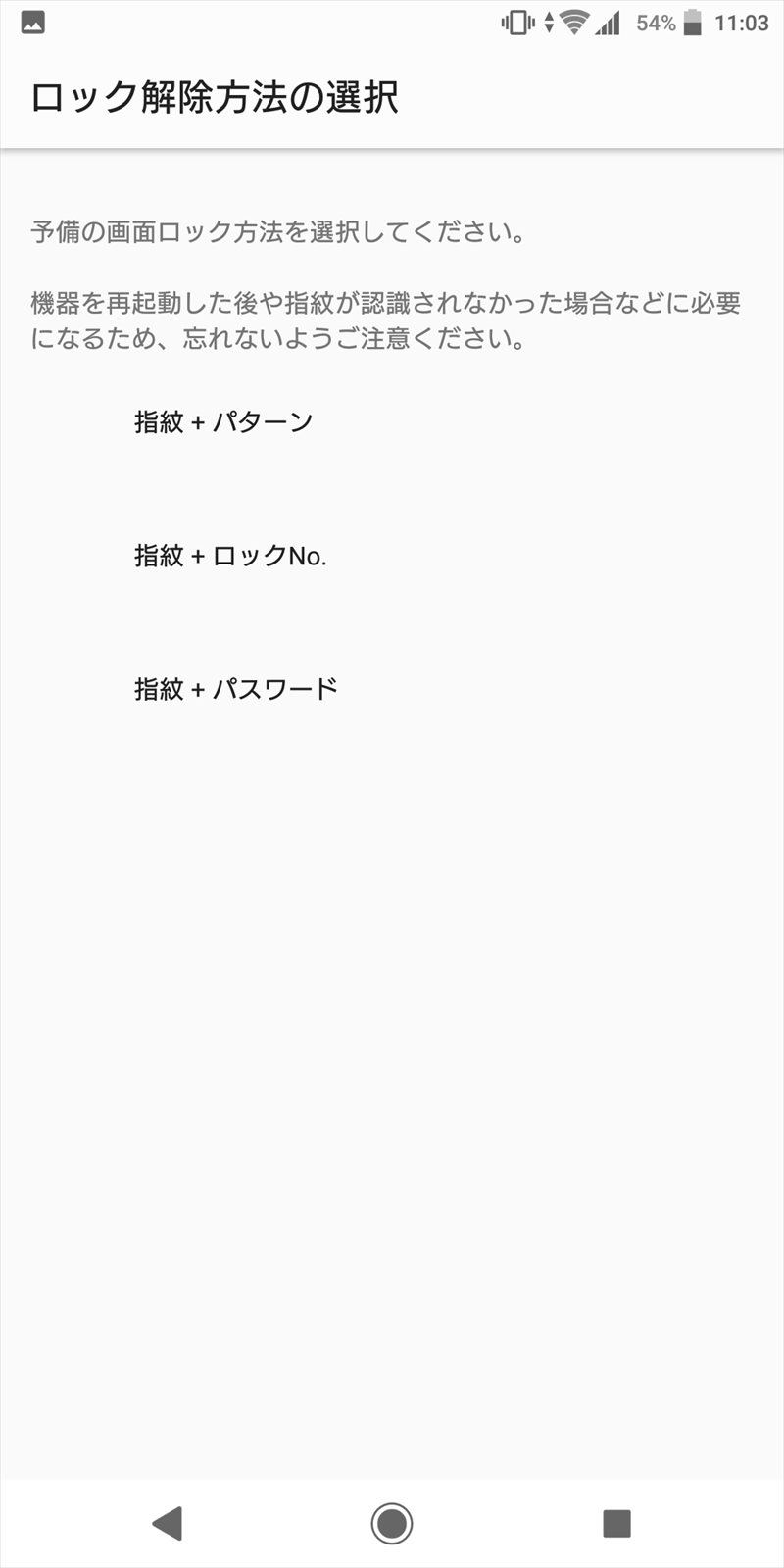The width and height of the screenshot is (784, 1568).
Task: Open the 指紋 + パスワード option
Action: pyautogui.click(x=392, y=689)
